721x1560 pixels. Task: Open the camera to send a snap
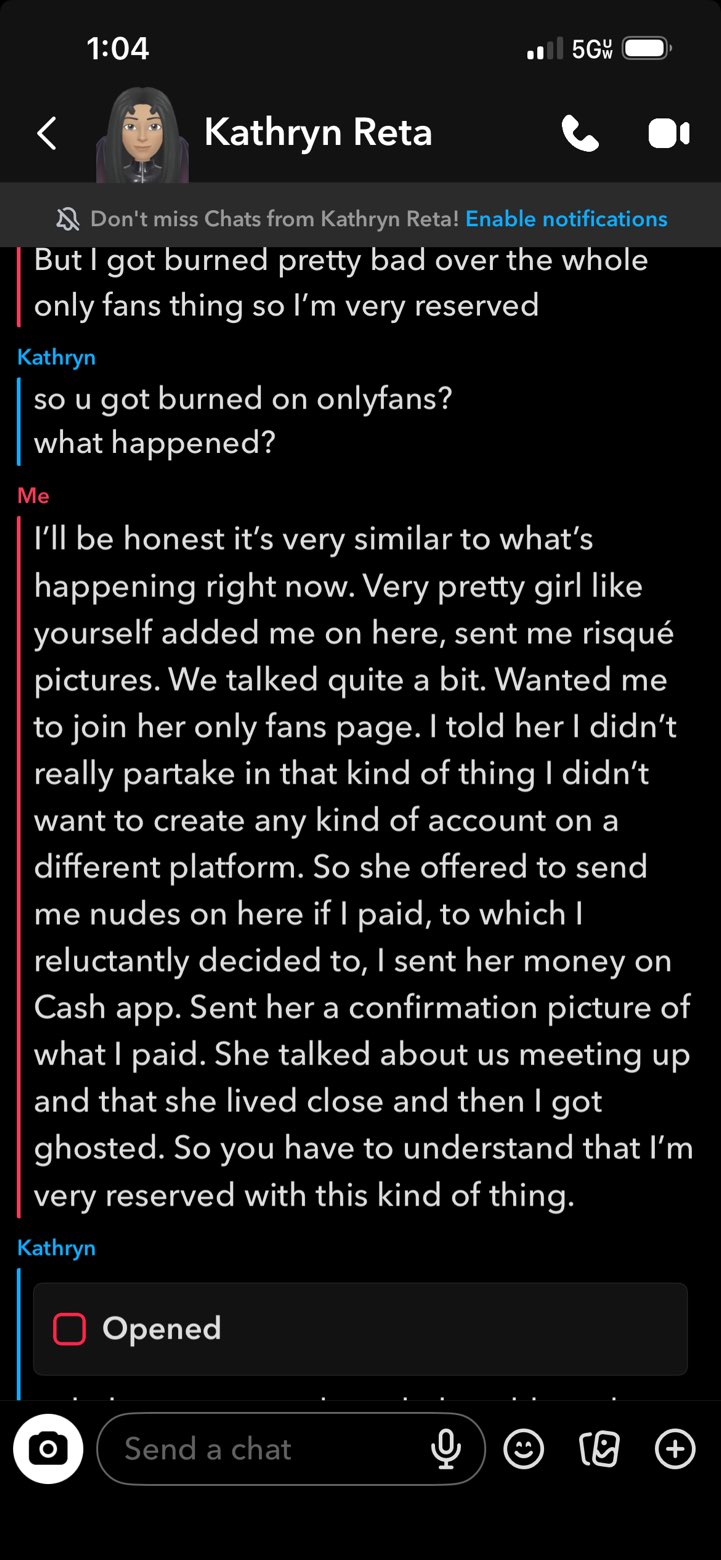[47, 1449]
